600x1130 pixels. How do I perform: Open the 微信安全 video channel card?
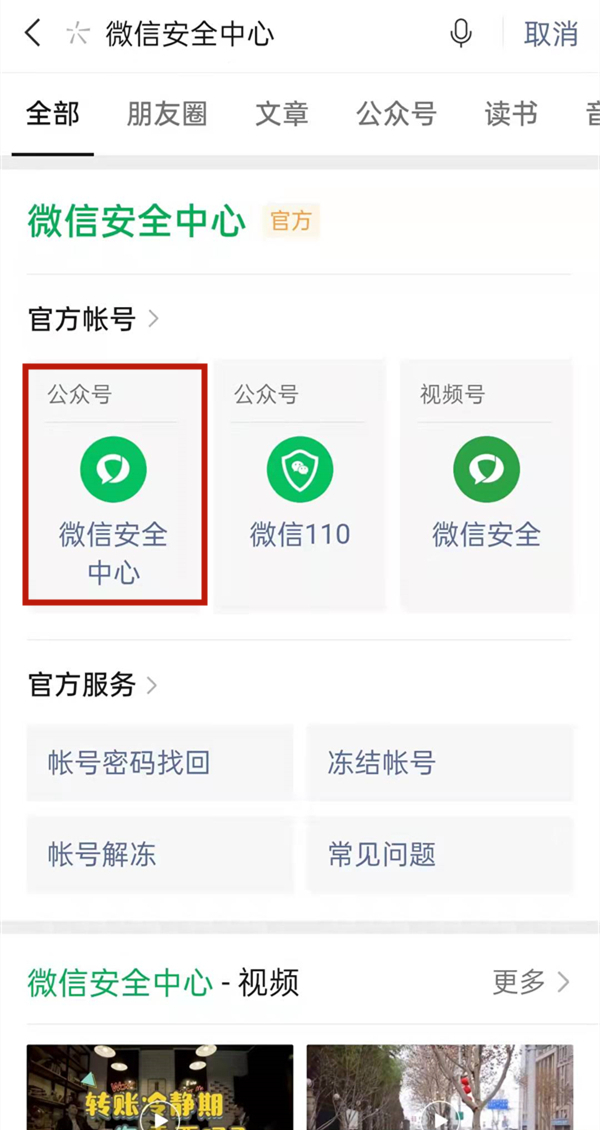coord(486,484)
